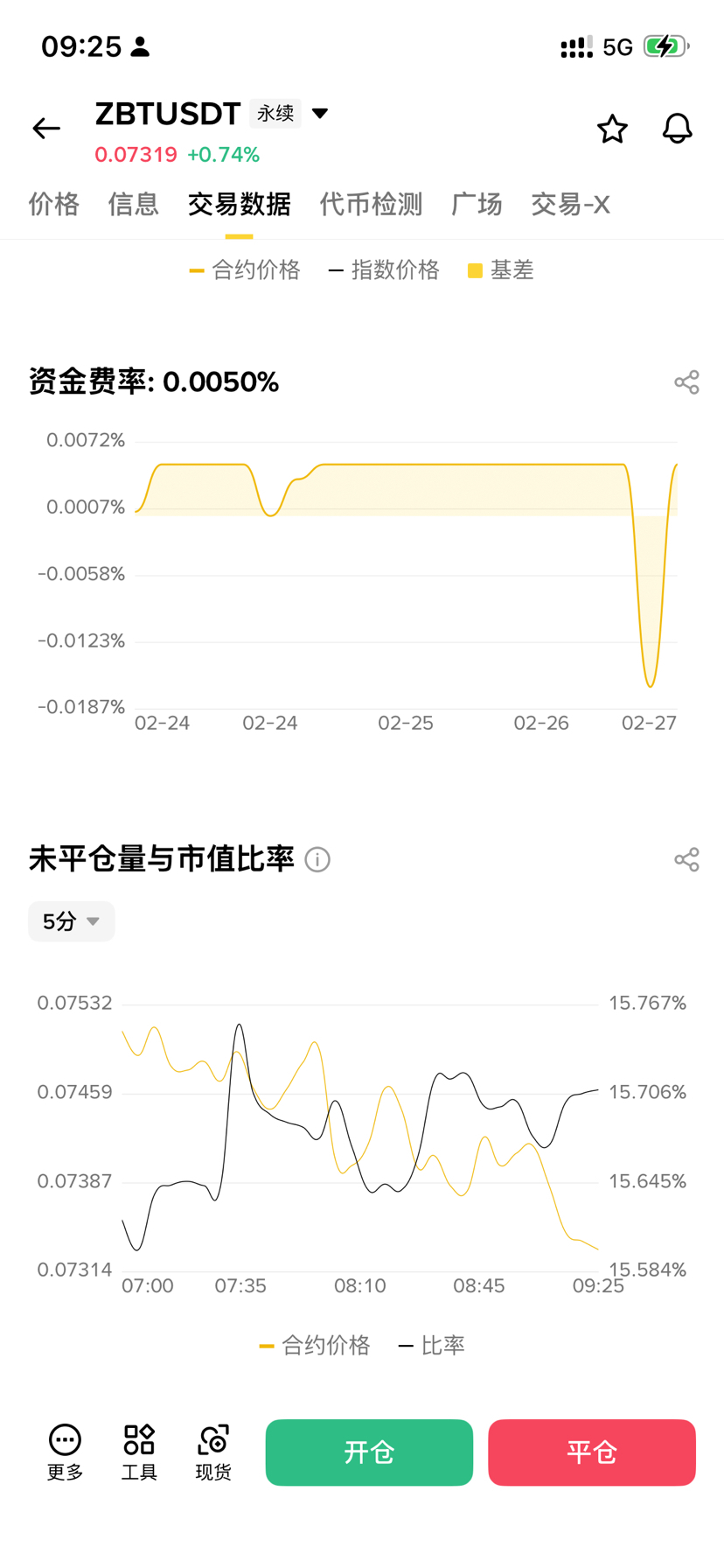Tap 开仓 to open a position
This screenshot has height=1568, width=724.
[369, 1452]
